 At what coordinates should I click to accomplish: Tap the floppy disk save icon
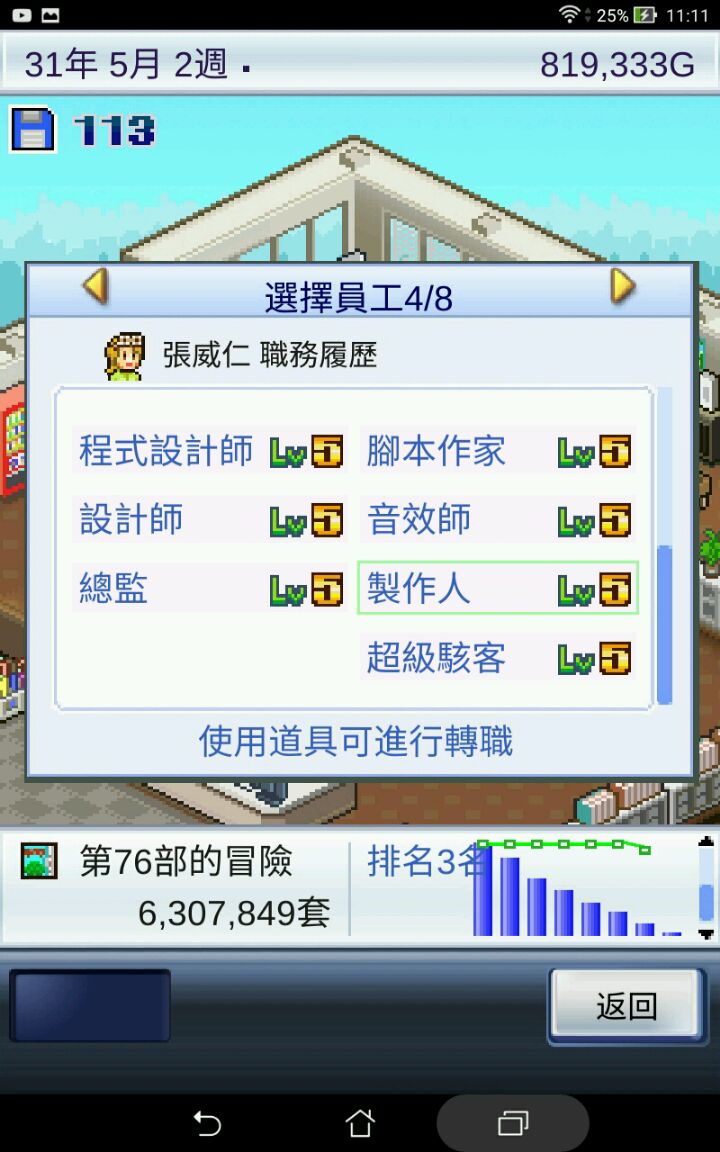32,130
